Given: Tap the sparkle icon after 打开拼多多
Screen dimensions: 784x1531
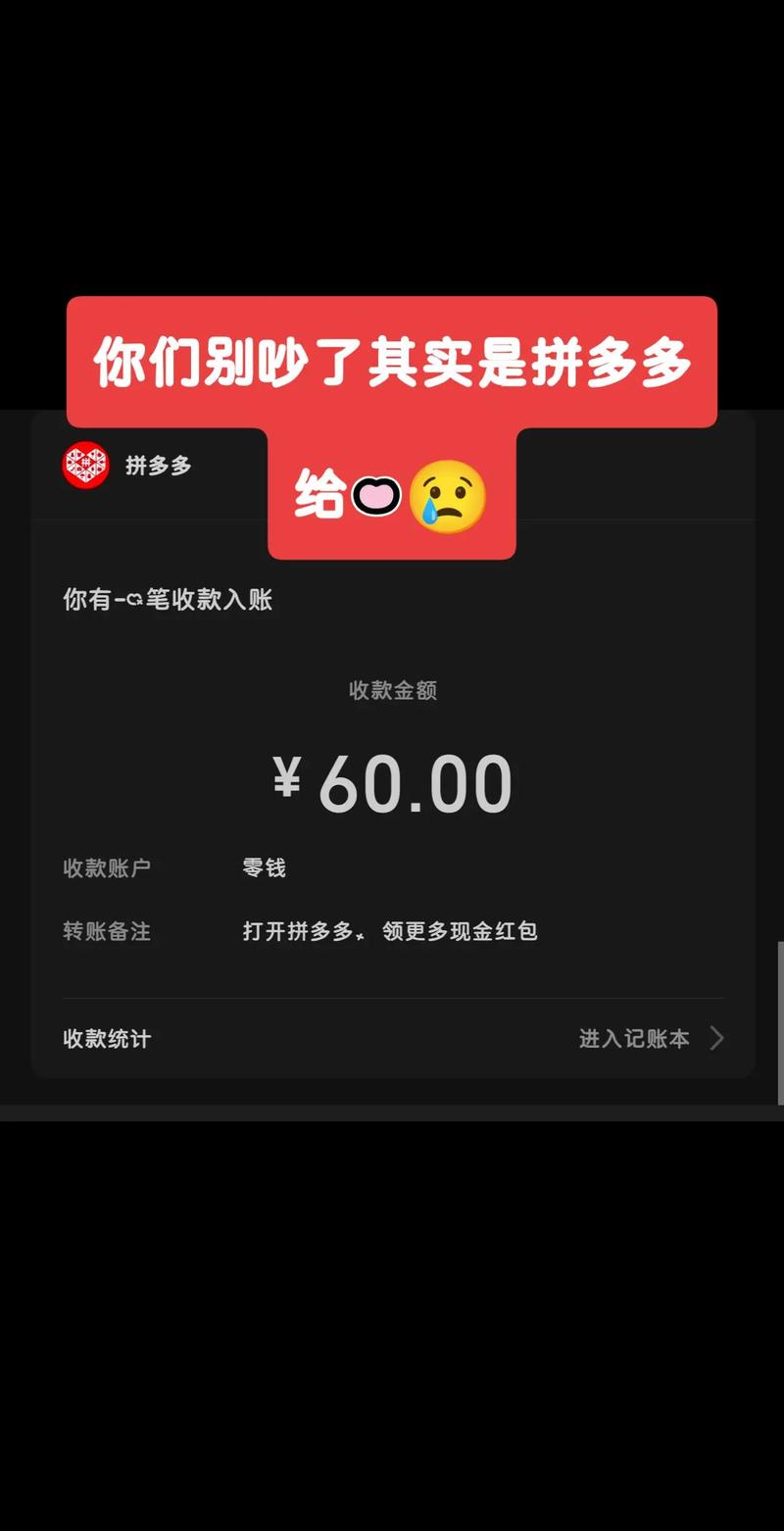Looking at the screenshot, I should (x=363, y=936).
